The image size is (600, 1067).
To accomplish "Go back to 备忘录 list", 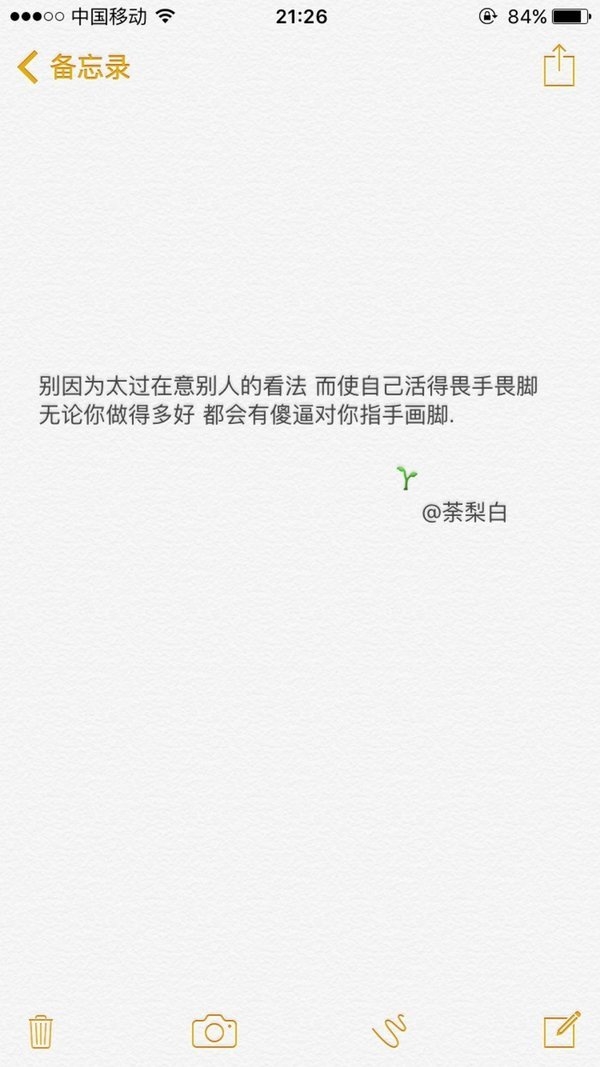I will (73, 67).
